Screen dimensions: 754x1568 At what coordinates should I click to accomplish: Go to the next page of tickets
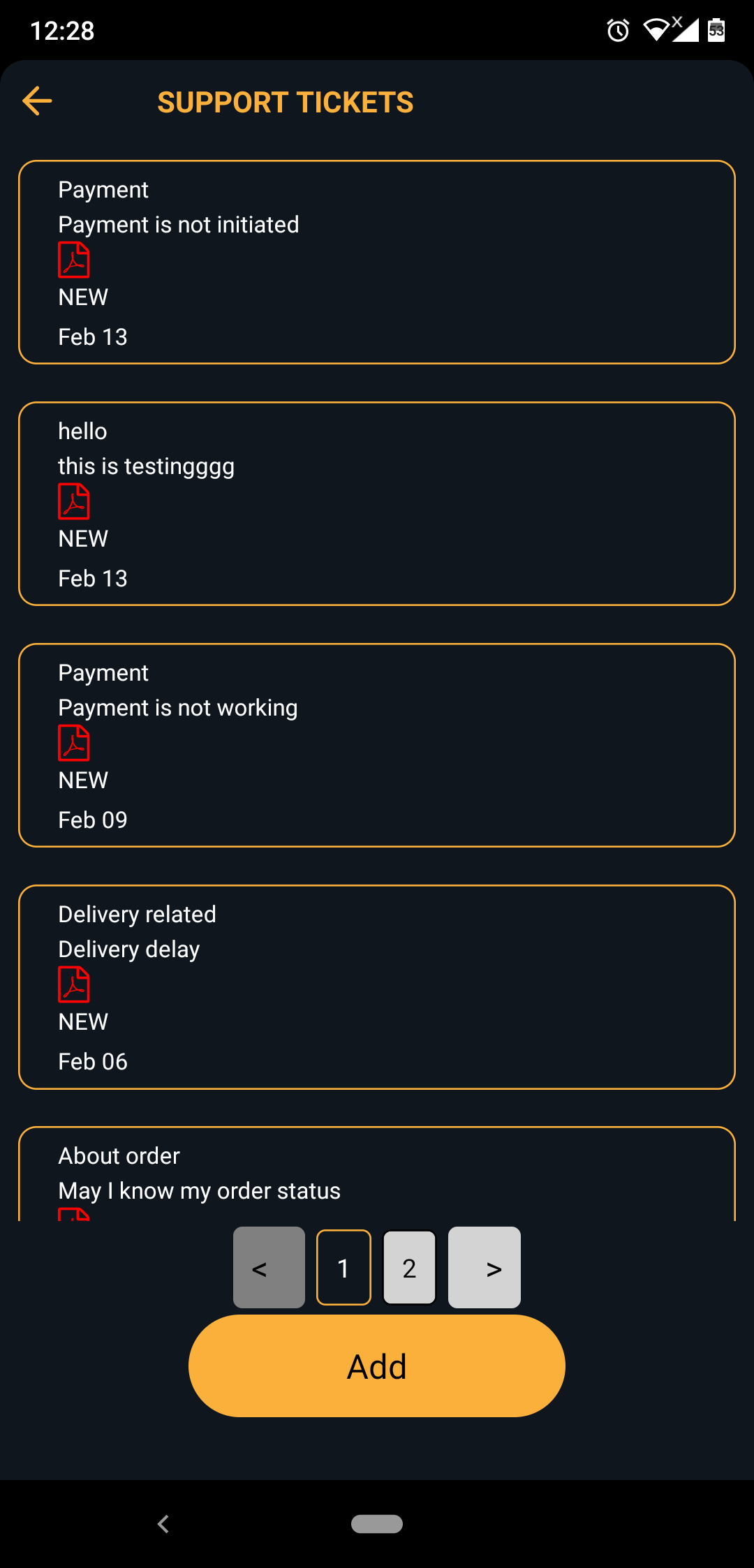[485, 1267]
